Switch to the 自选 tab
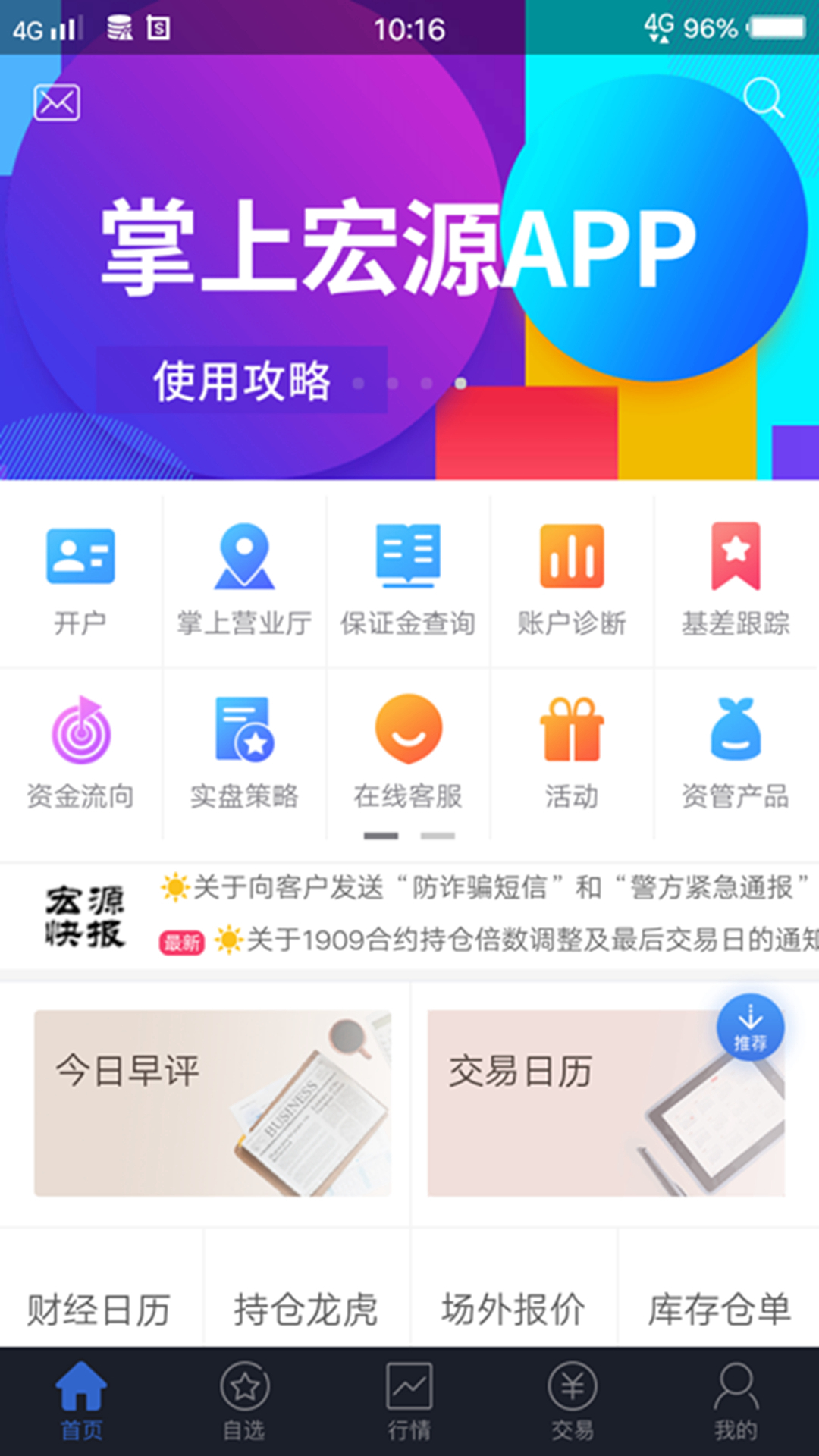Image resolution: width=819 pixels, height=1456 pixels. point(244,1401)
